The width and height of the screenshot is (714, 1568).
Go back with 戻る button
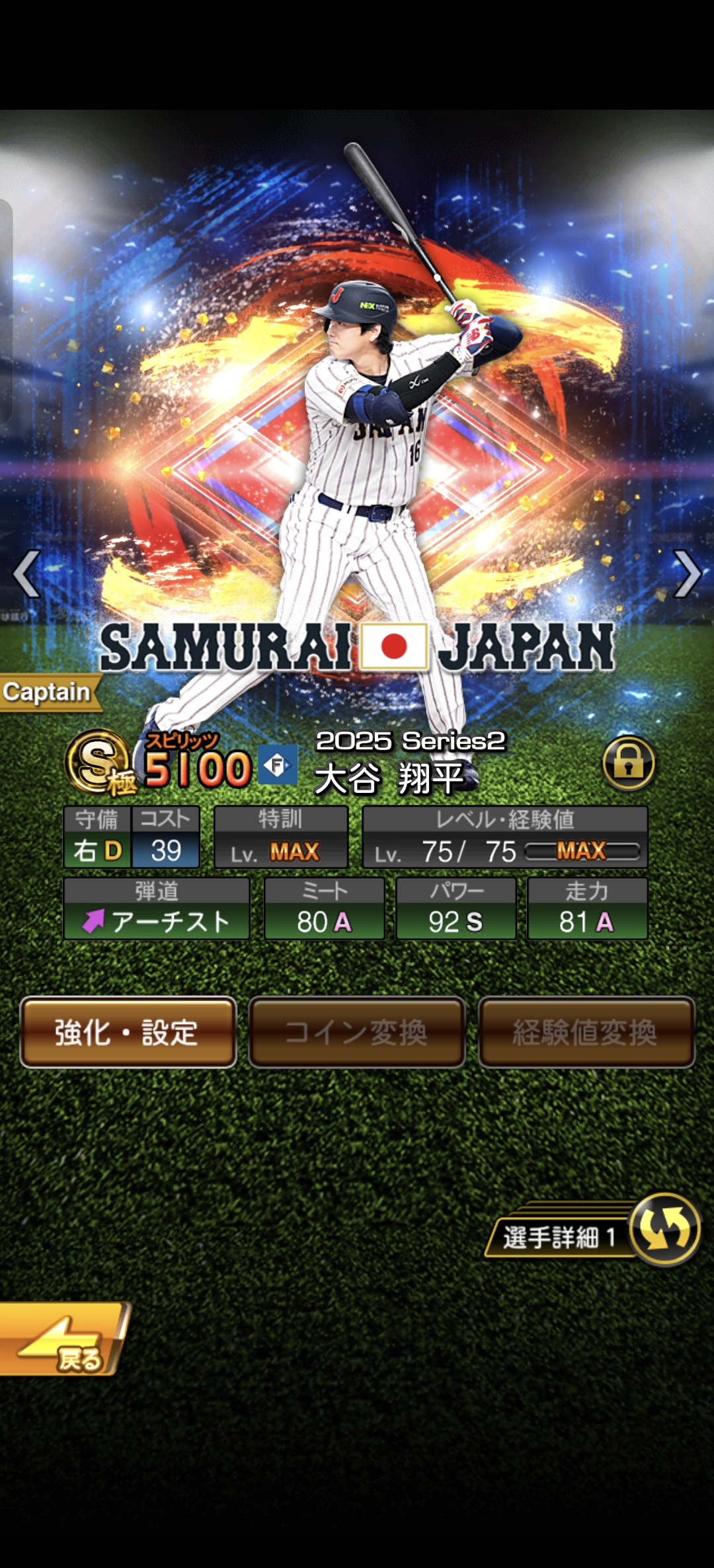[x=63, y=1339]
